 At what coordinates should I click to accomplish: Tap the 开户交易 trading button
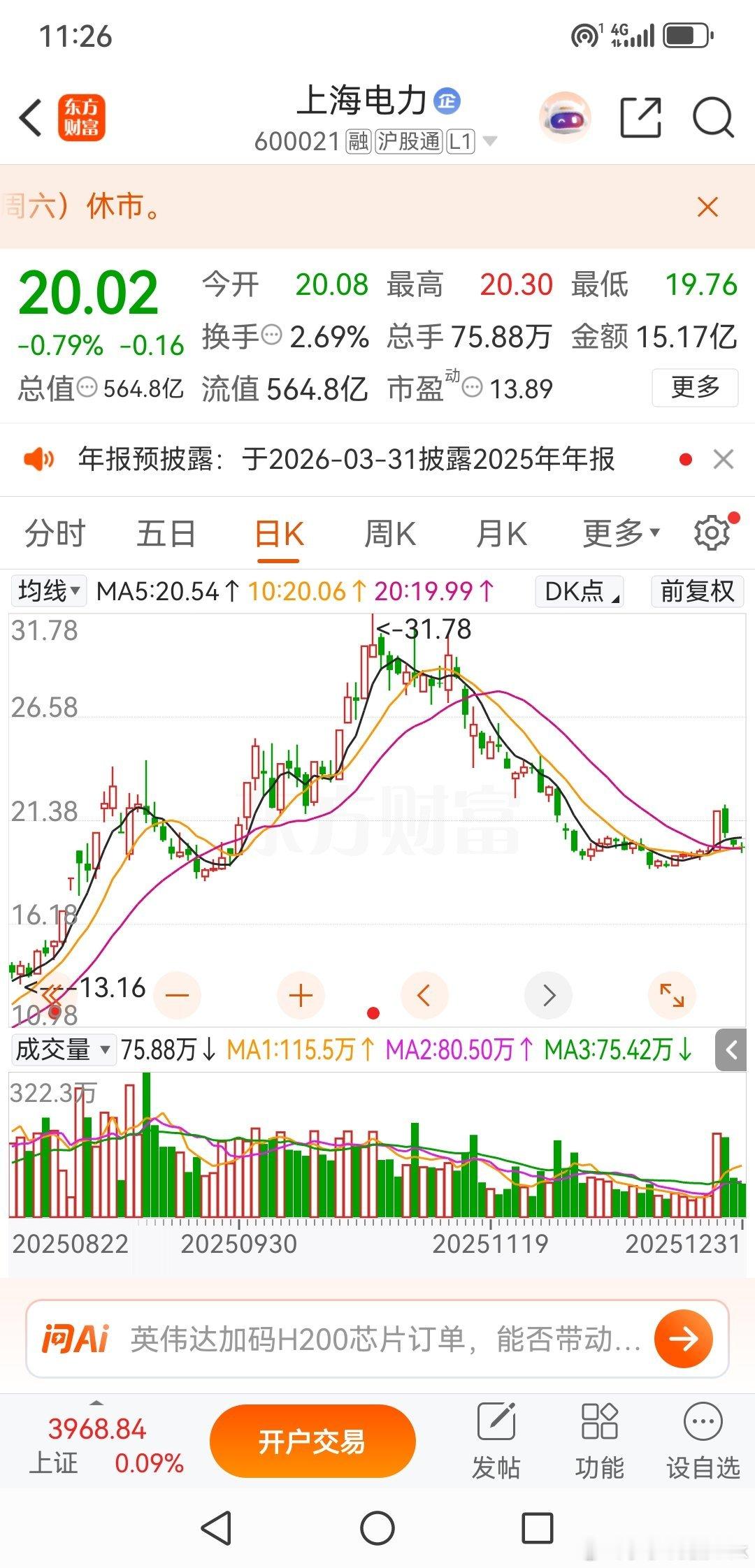(312, 1441)
